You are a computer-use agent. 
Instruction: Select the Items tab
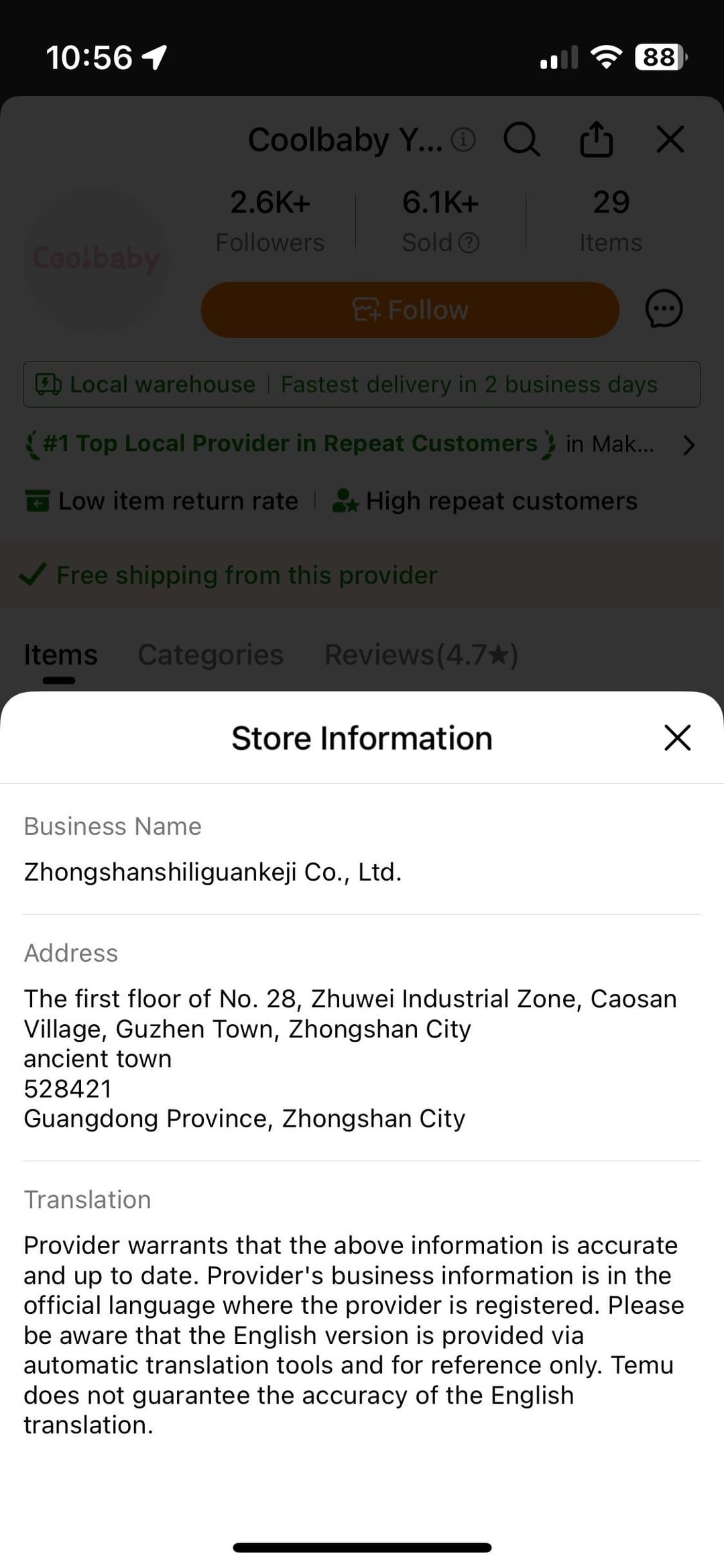pyautogui.click(x=60, y=655)
